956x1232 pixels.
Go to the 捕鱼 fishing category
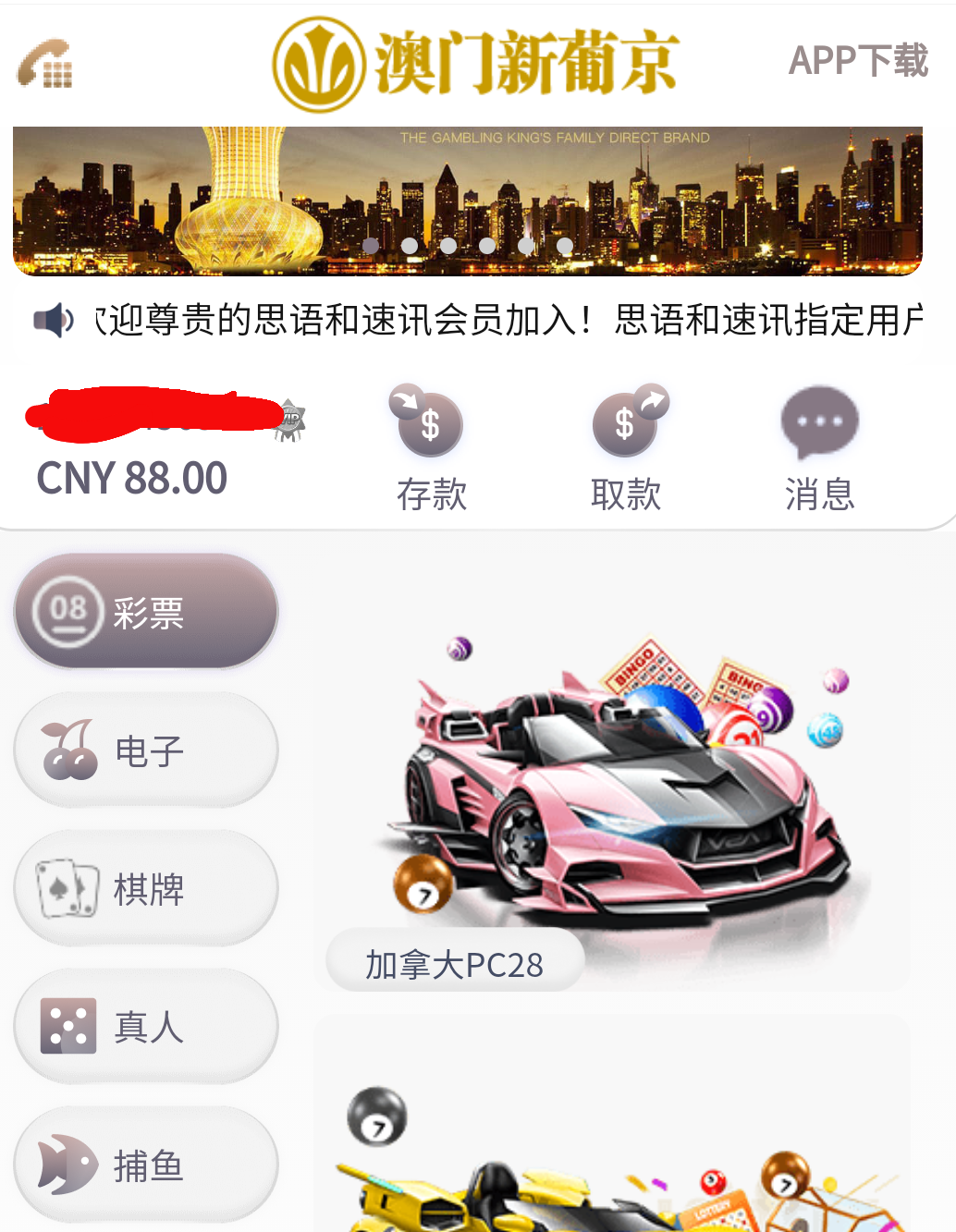click(x=146, y=1165)
